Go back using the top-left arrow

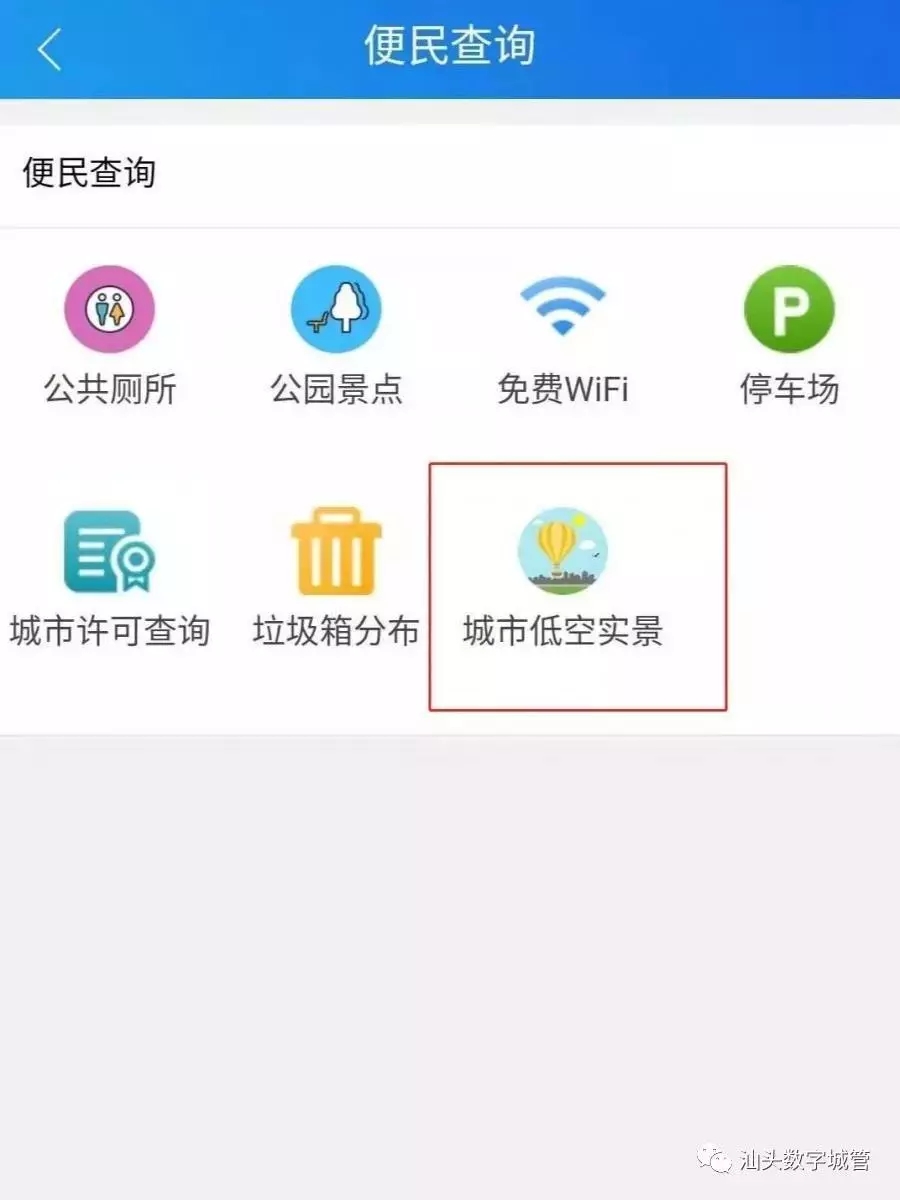pyautogui.click(x=49, y=49)
